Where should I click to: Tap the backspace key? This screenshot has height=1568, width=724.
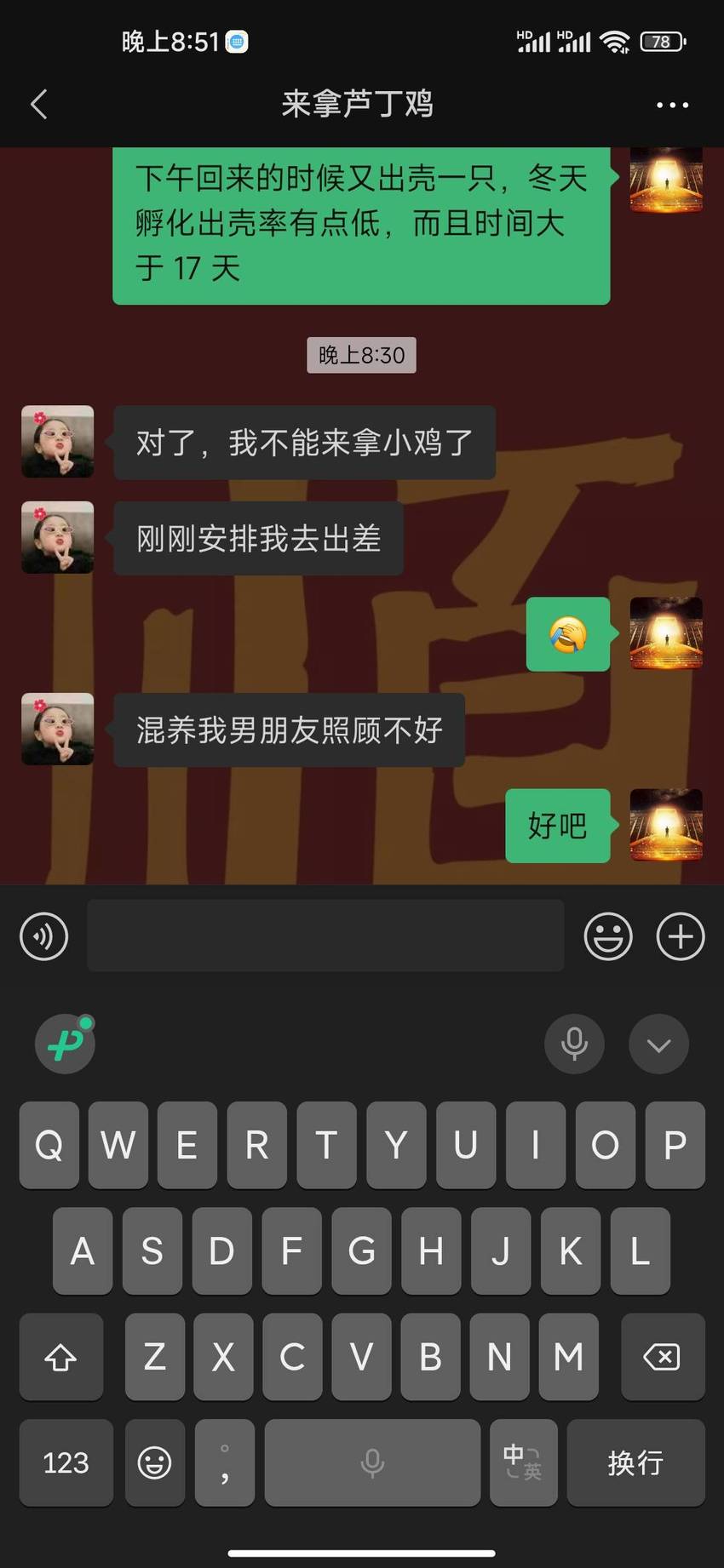pos(662,1357)
